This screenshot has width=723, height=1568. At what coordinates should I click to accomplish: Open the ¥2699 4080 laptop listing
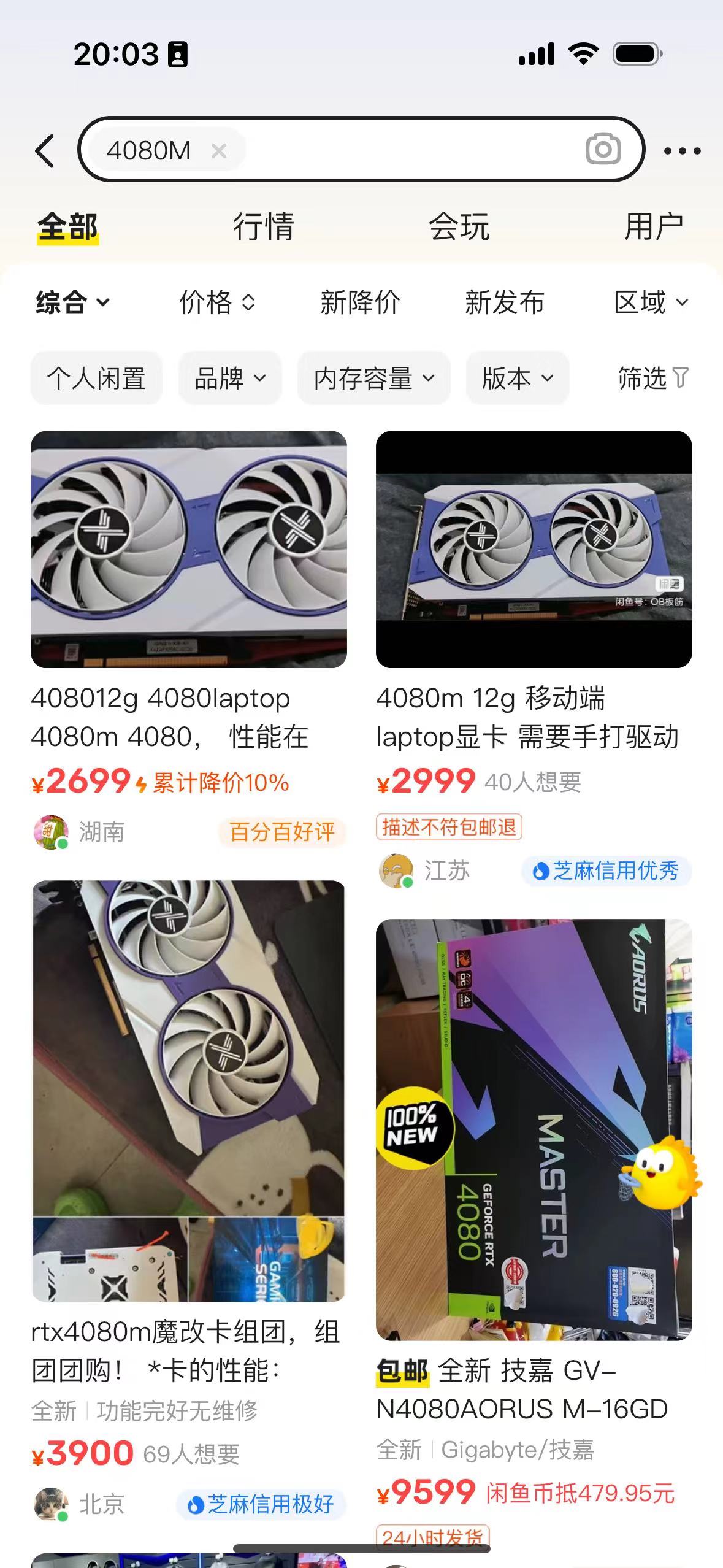[x=188, y=550]
